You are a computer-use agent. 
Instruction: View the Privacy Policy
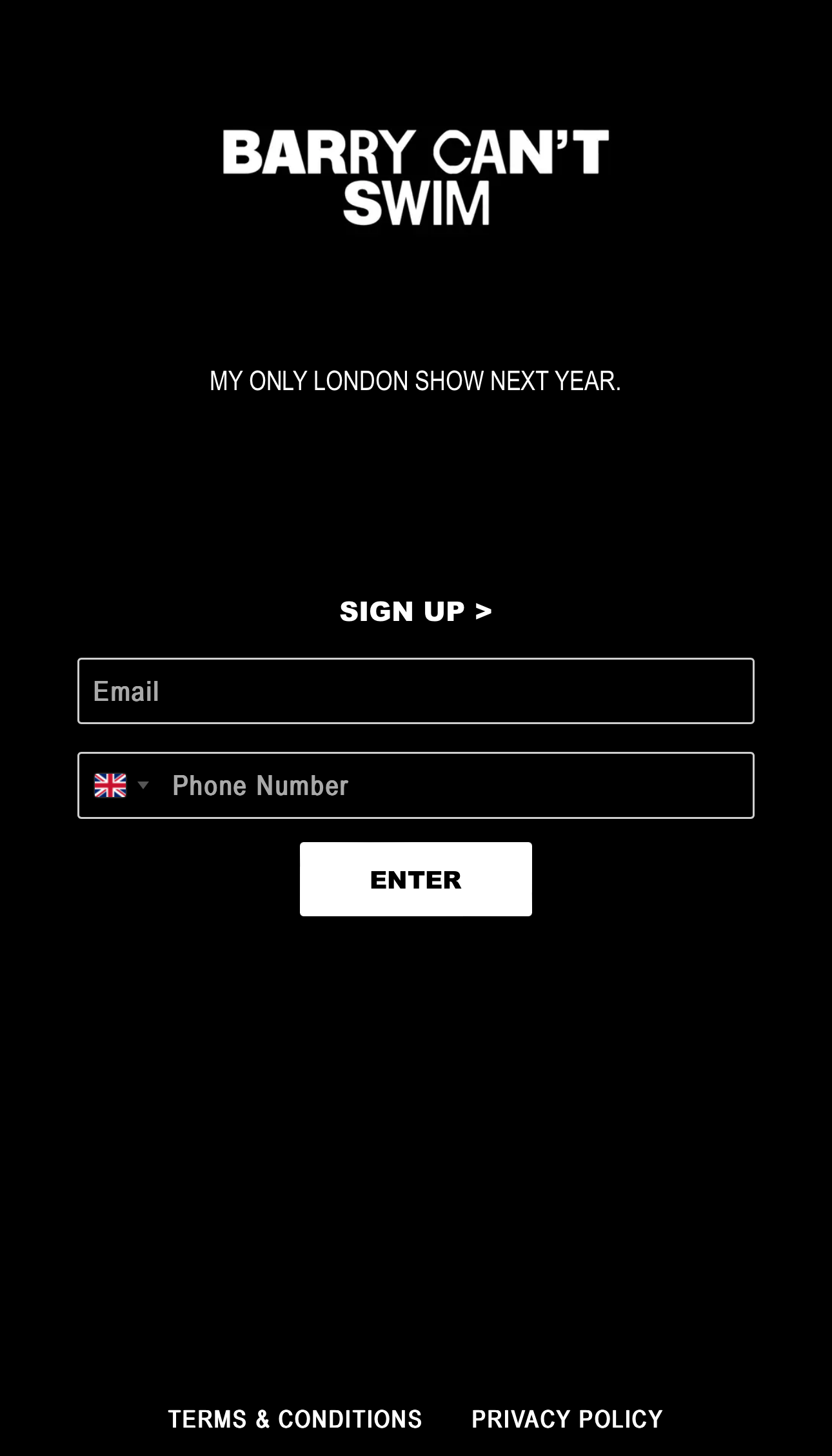(567, 1419)
